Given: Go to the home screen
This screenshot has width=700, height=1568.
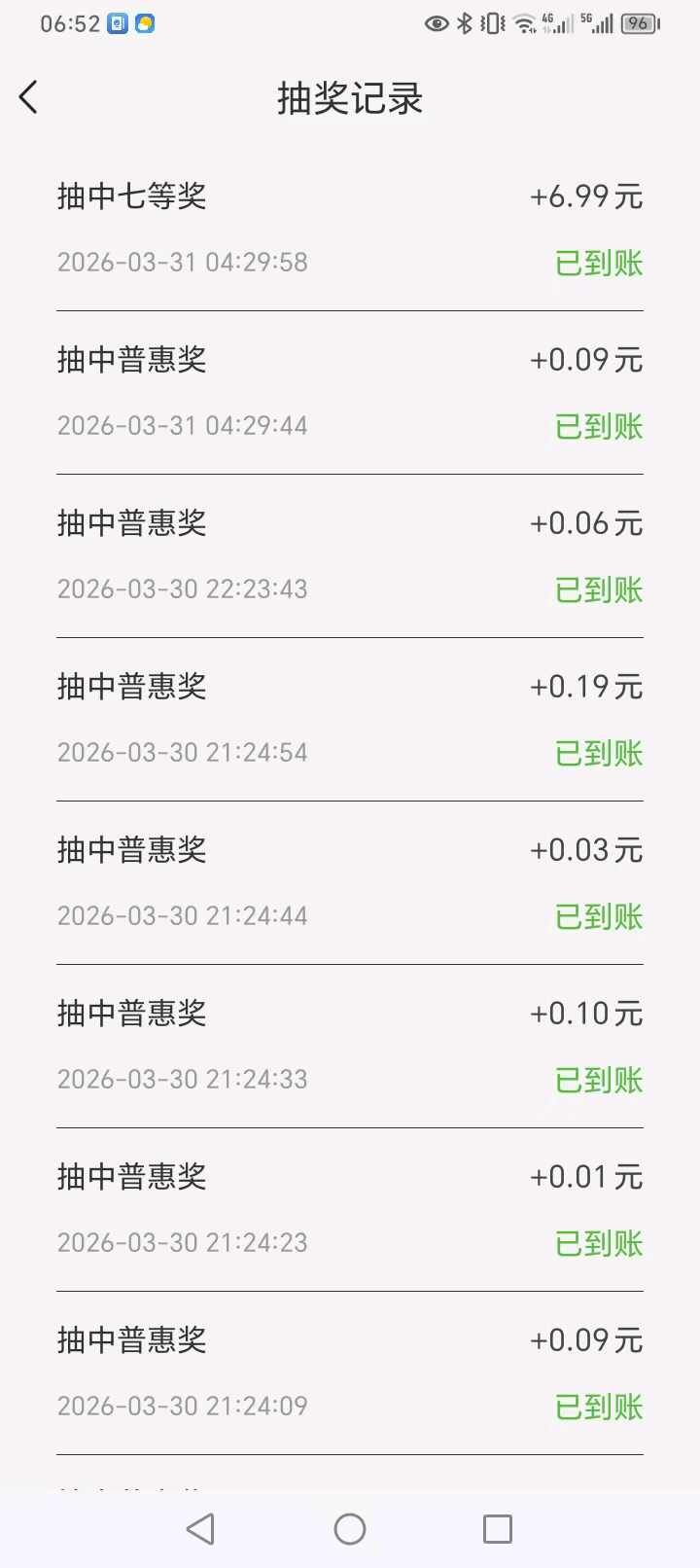Looking at the screenshot, I should (350, 1529).
